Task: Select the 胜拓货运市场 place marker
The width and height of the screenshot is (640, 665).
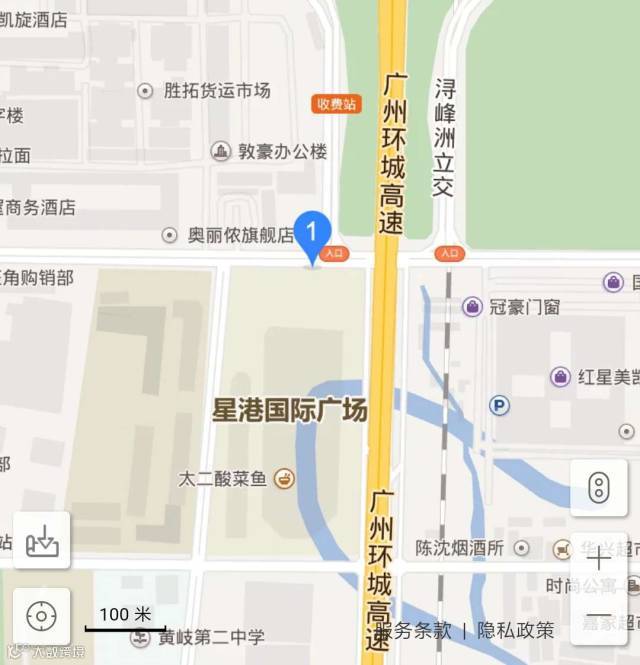Action: tap(145, 91)
